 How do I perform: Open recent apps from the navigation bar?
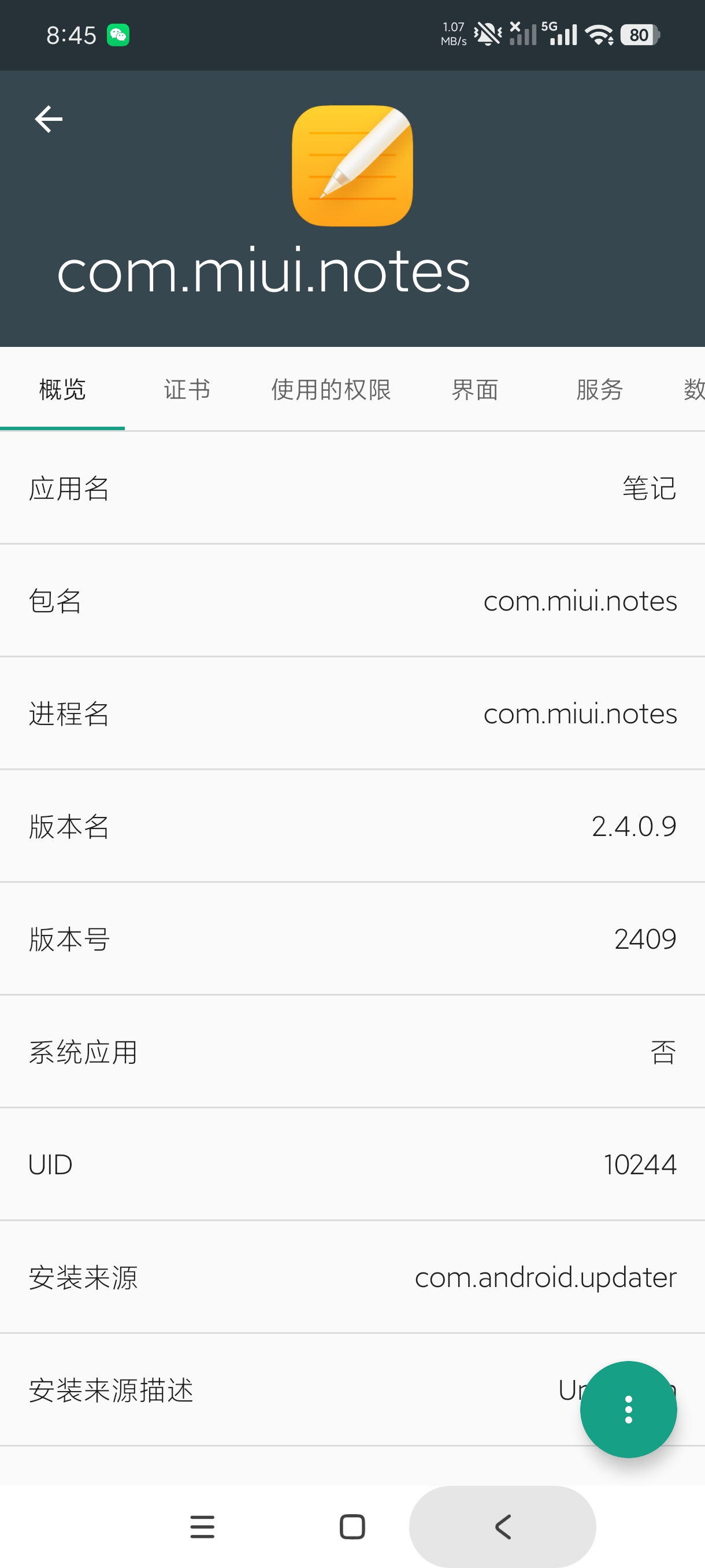[x=203, y=1526]
